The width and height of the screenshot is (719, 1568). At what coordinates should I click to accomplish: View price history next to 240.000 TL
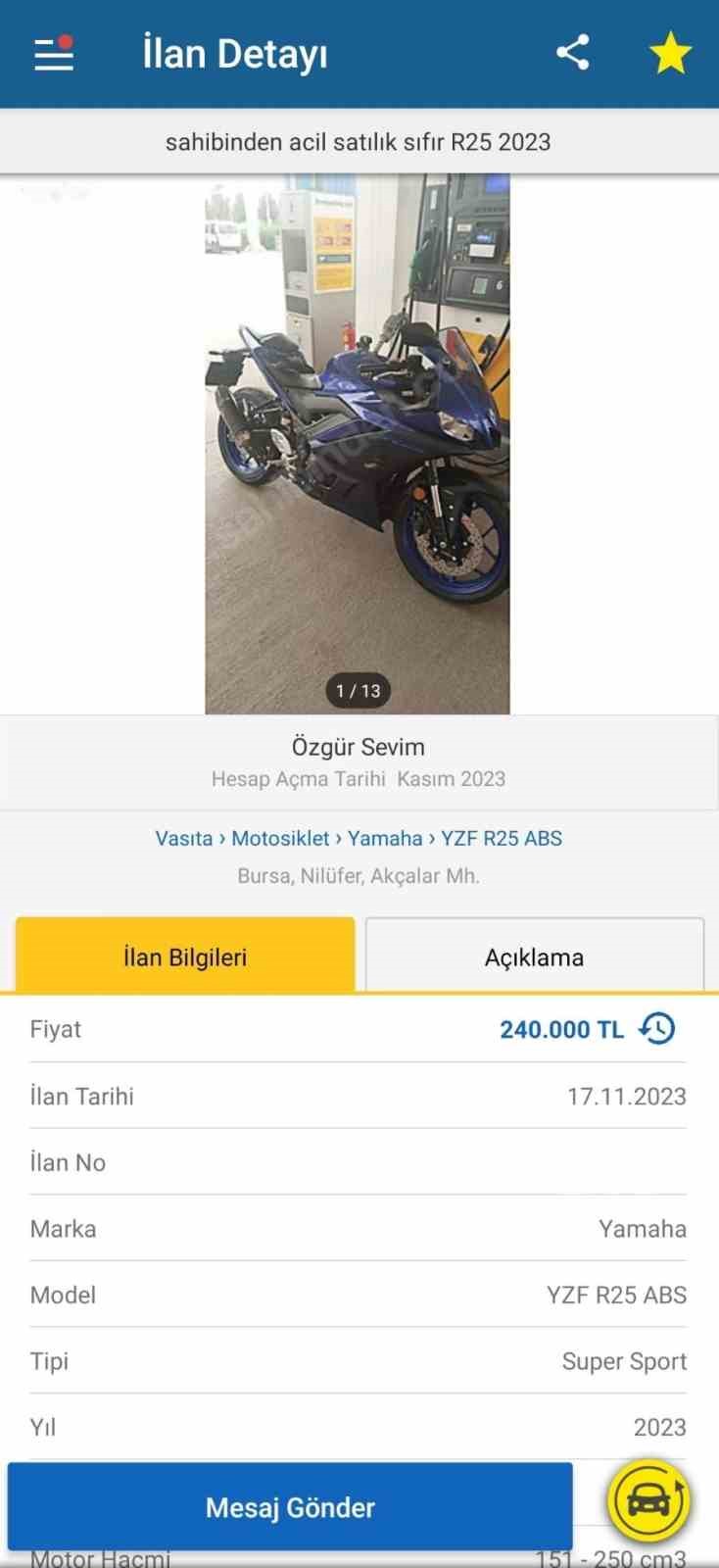[x=657, y=1029]
